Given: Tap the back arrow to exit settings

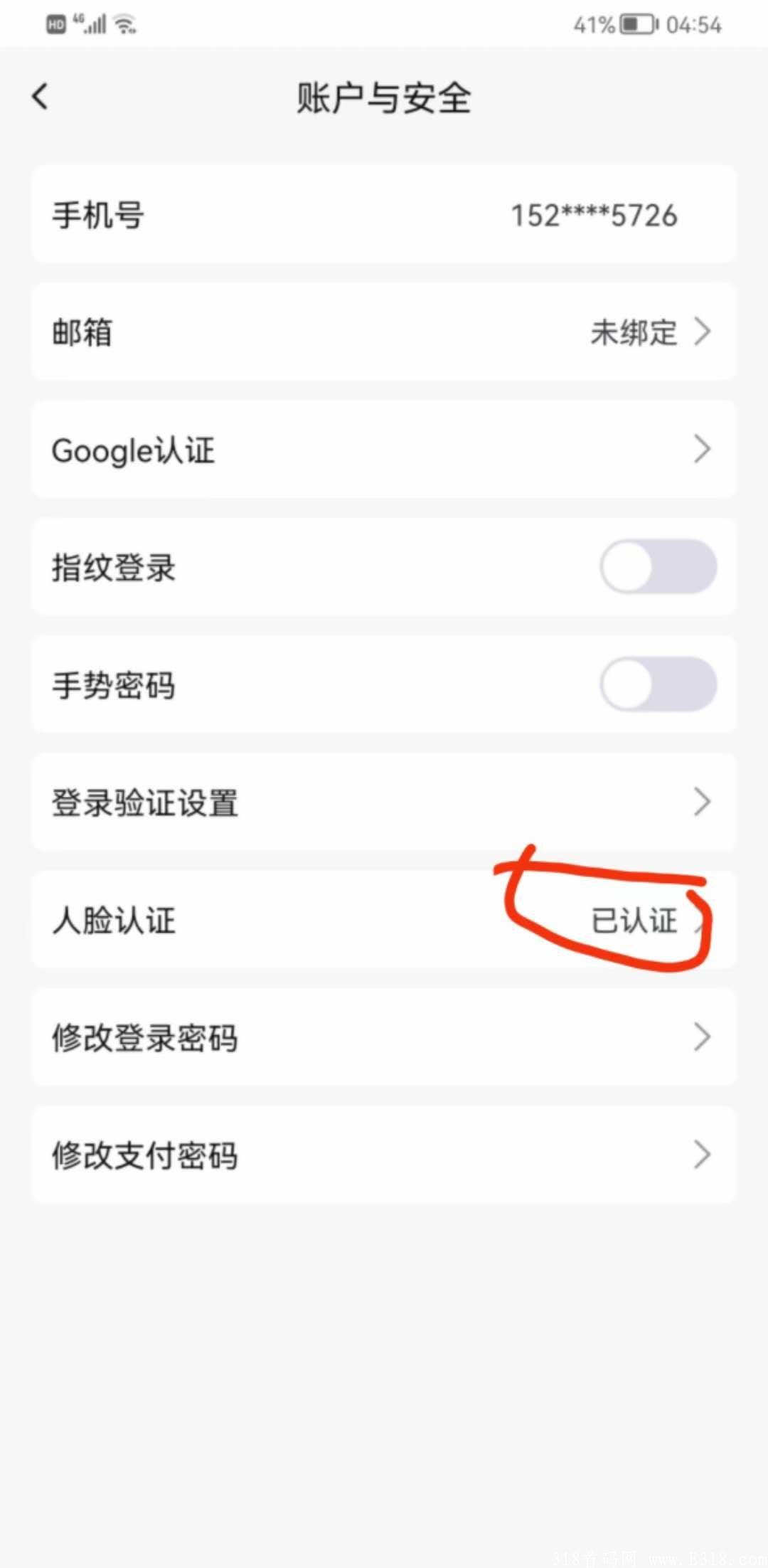Looking at the screenshot, I should click(41, 95).
